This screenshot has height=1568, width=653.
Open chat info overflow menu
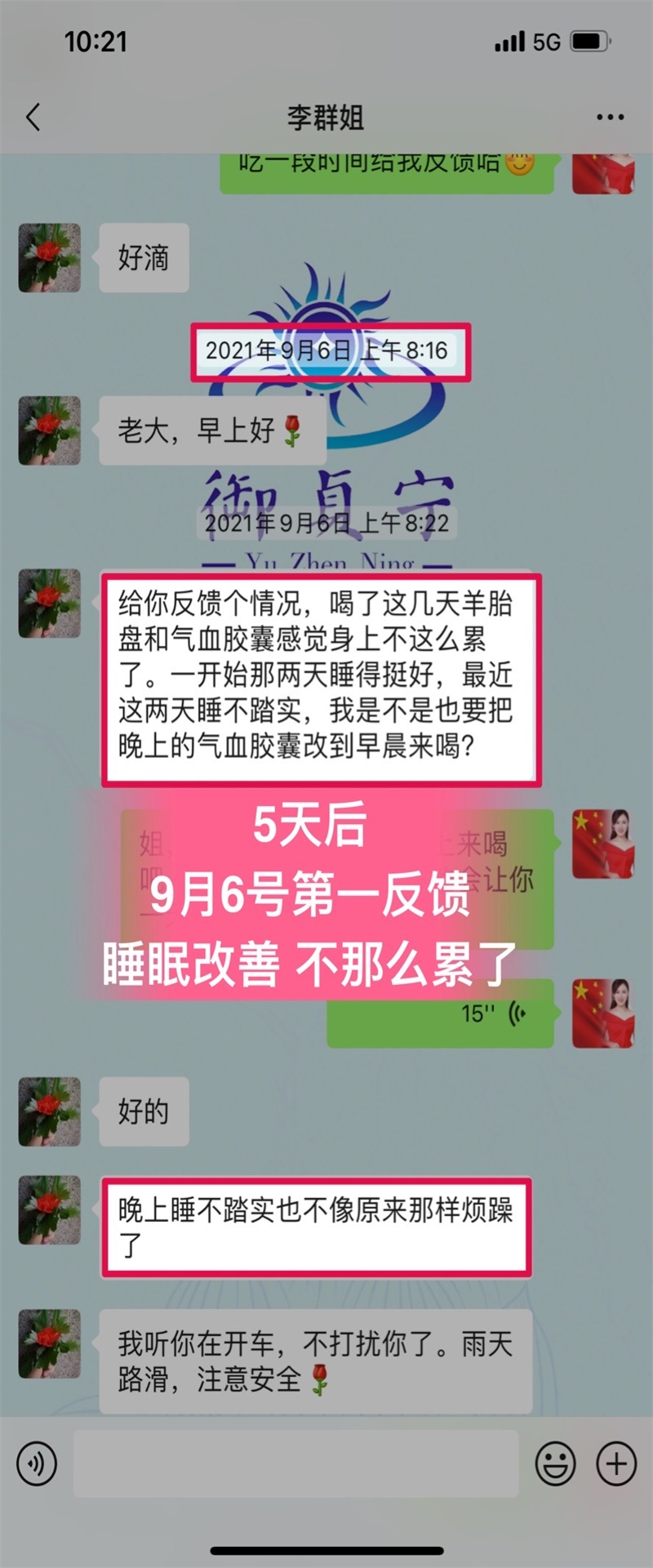tap(610, 118)
